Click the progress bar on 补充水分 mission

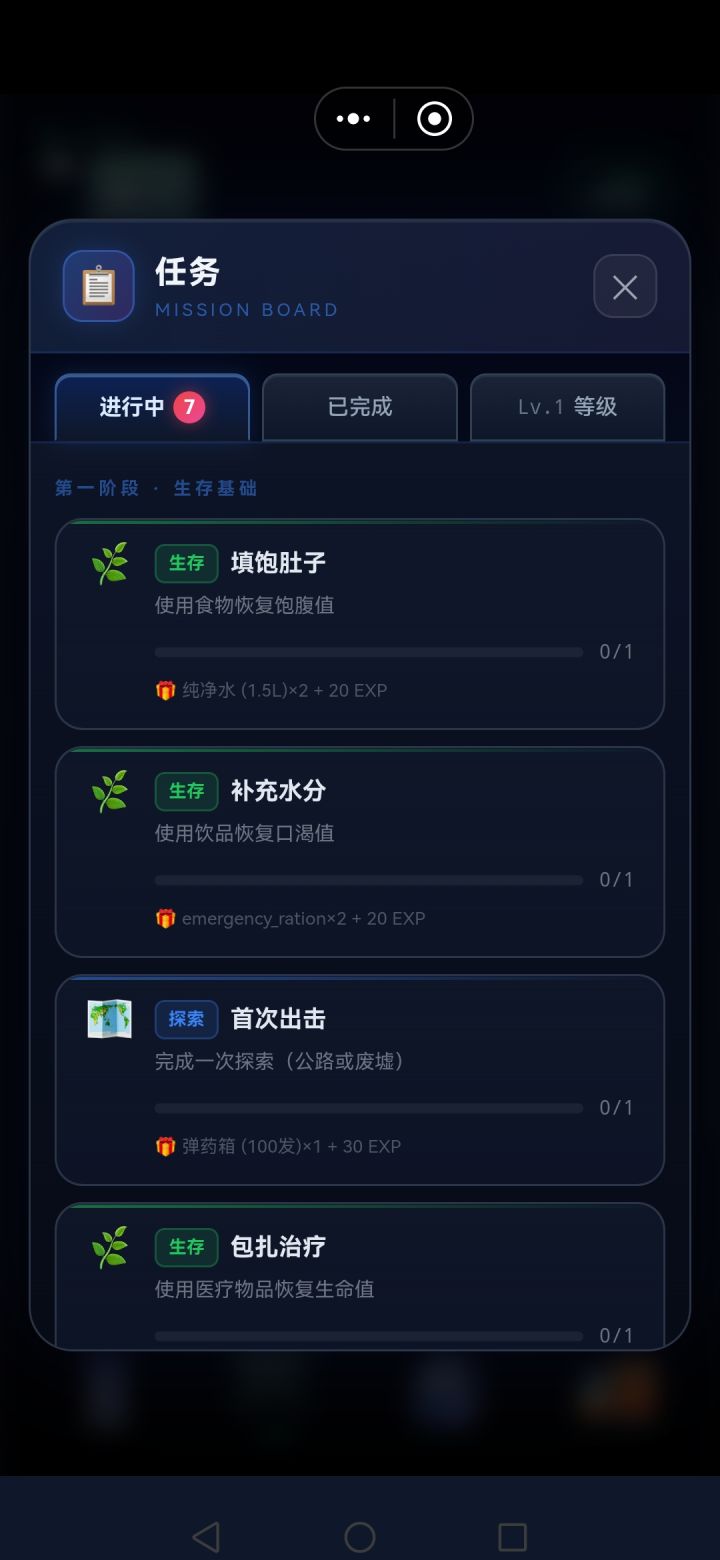click(367, 879)
